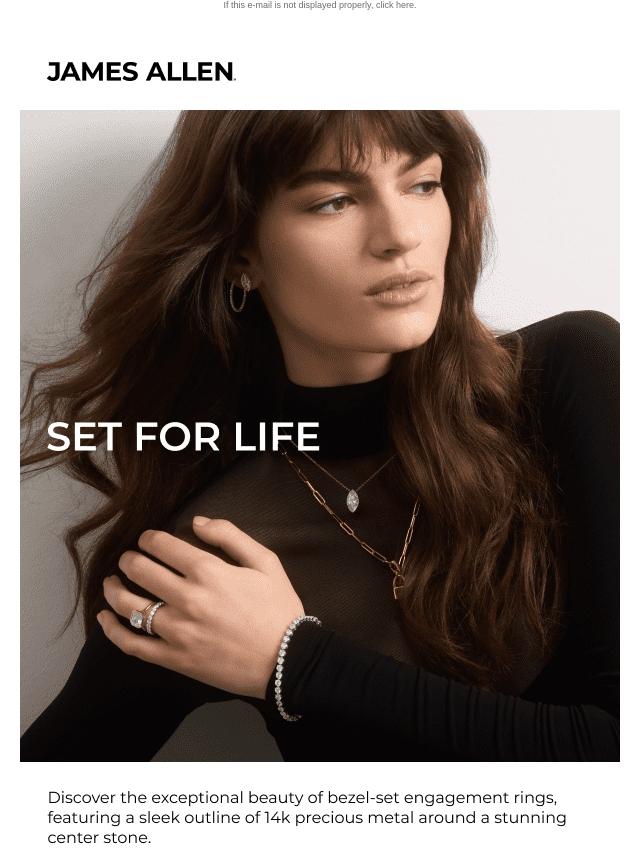Open the Set For Life banner
Screen dimensions: 640x854
click(x=319, y=436)
